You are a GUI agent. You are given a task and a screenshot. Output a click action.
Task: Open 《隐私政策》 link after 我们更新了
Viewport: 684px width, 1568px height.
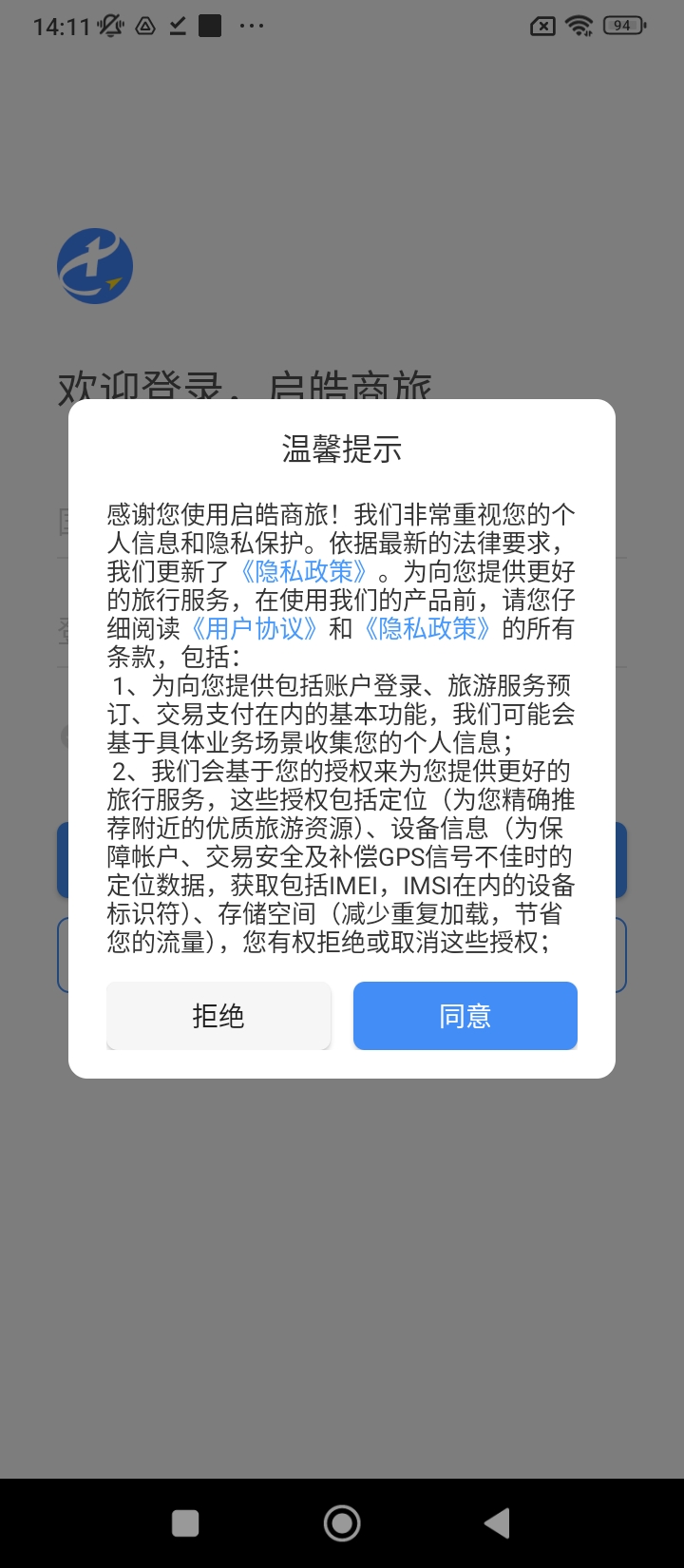pyautogui.click(x=303, y=571)
